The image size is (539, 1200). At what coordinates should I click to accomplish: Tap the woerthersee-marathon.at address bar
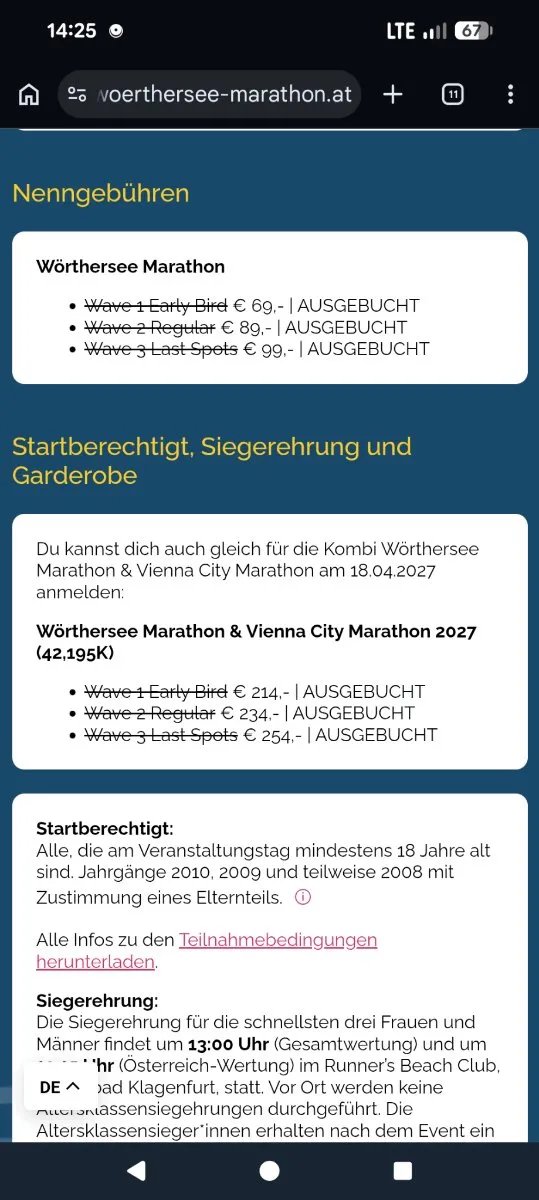tap(209, 94)
